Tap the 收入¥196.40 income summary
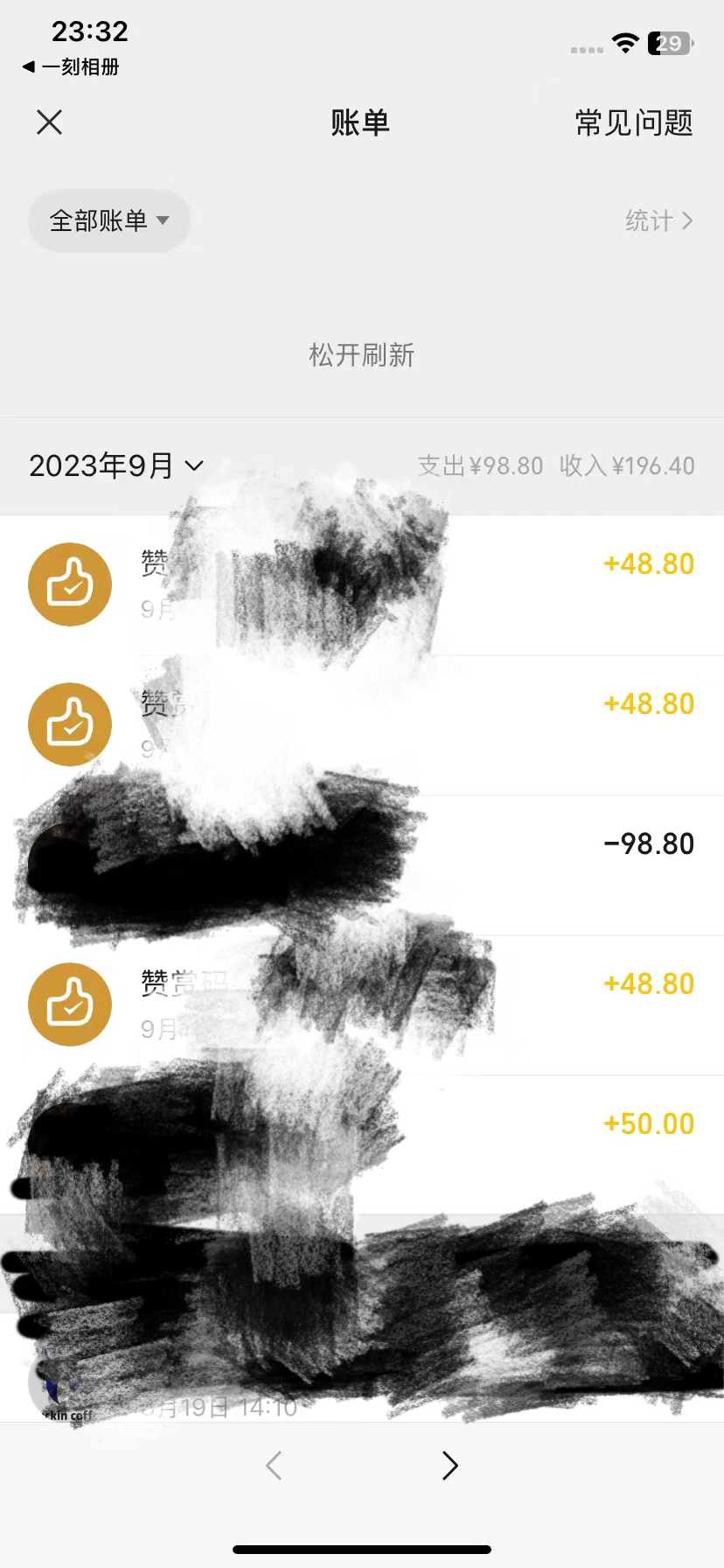This screenshot has width=724, height=1568. (x=624, y=465)
